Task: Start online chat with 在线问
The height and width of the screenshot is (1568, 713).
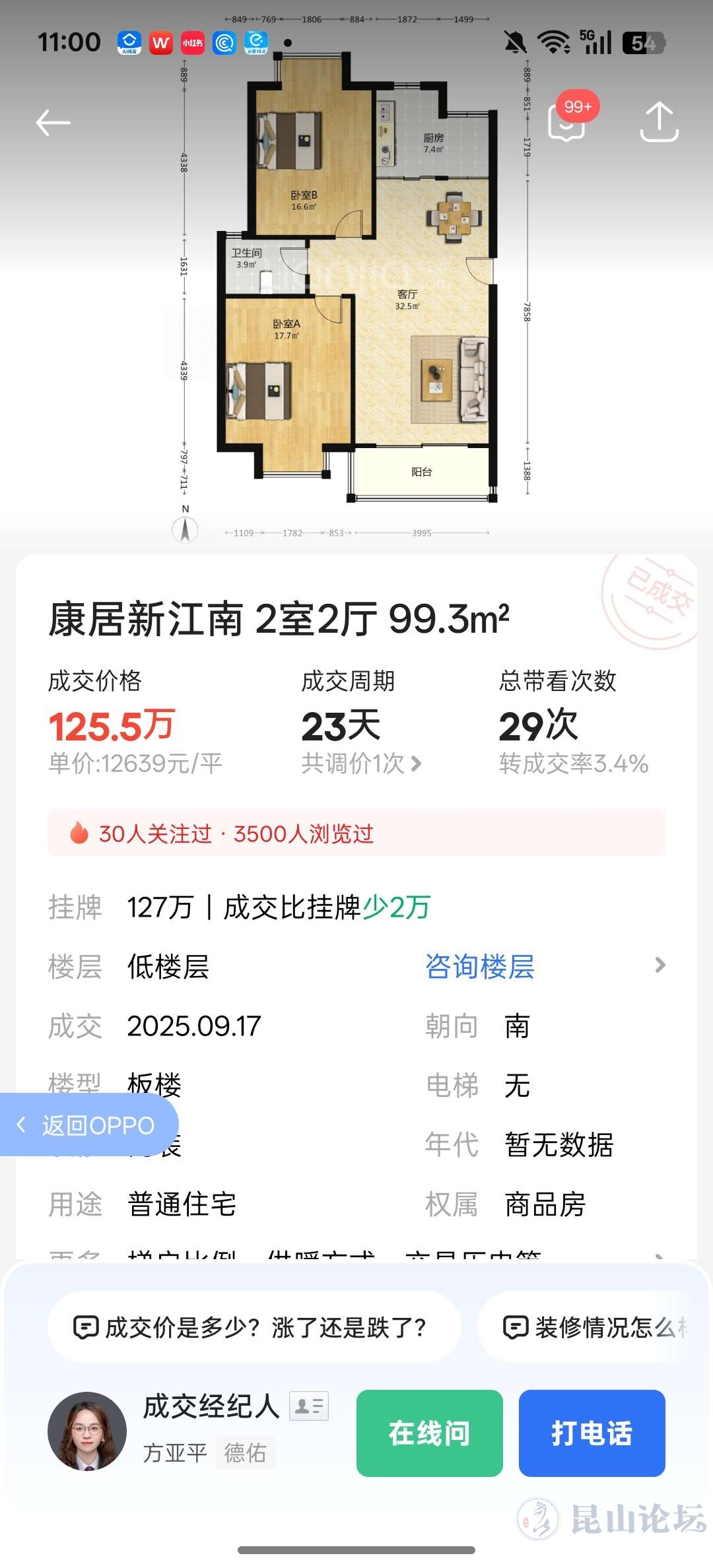Action: click(429, 1433)
